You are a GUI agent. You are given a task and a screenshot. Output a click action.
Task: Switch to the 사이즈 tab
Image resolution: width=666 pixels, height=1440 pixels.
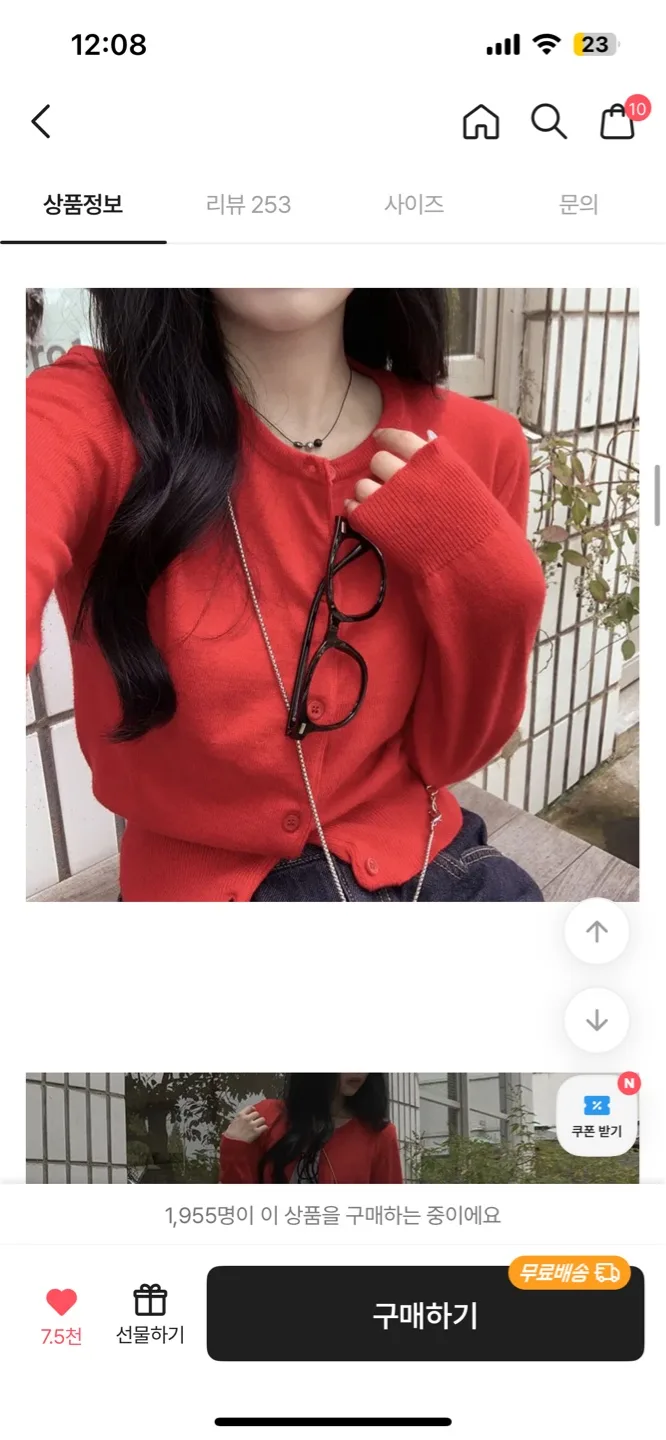[x=414, y=205]
